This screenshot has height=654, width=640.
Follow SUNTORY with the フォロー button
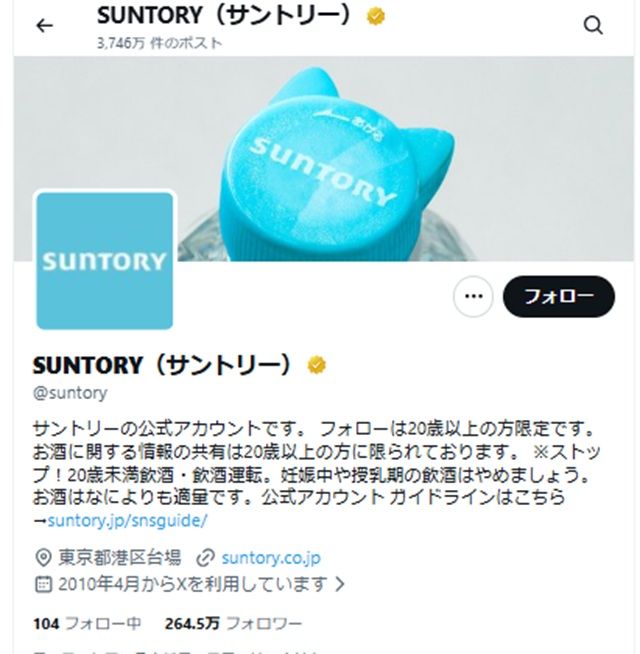tap(558, 297)
